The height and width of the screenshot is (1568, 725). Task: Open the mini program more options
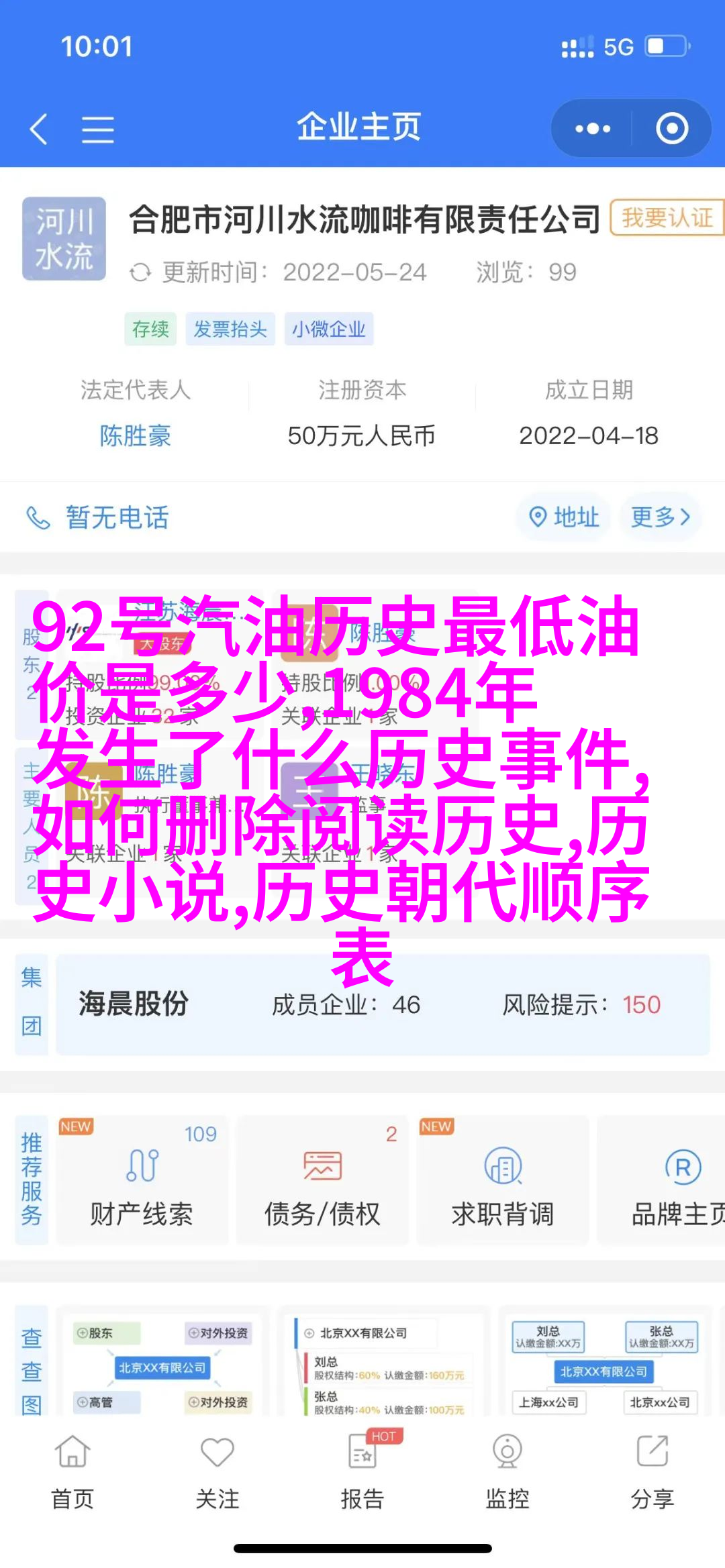click(593, 129)
